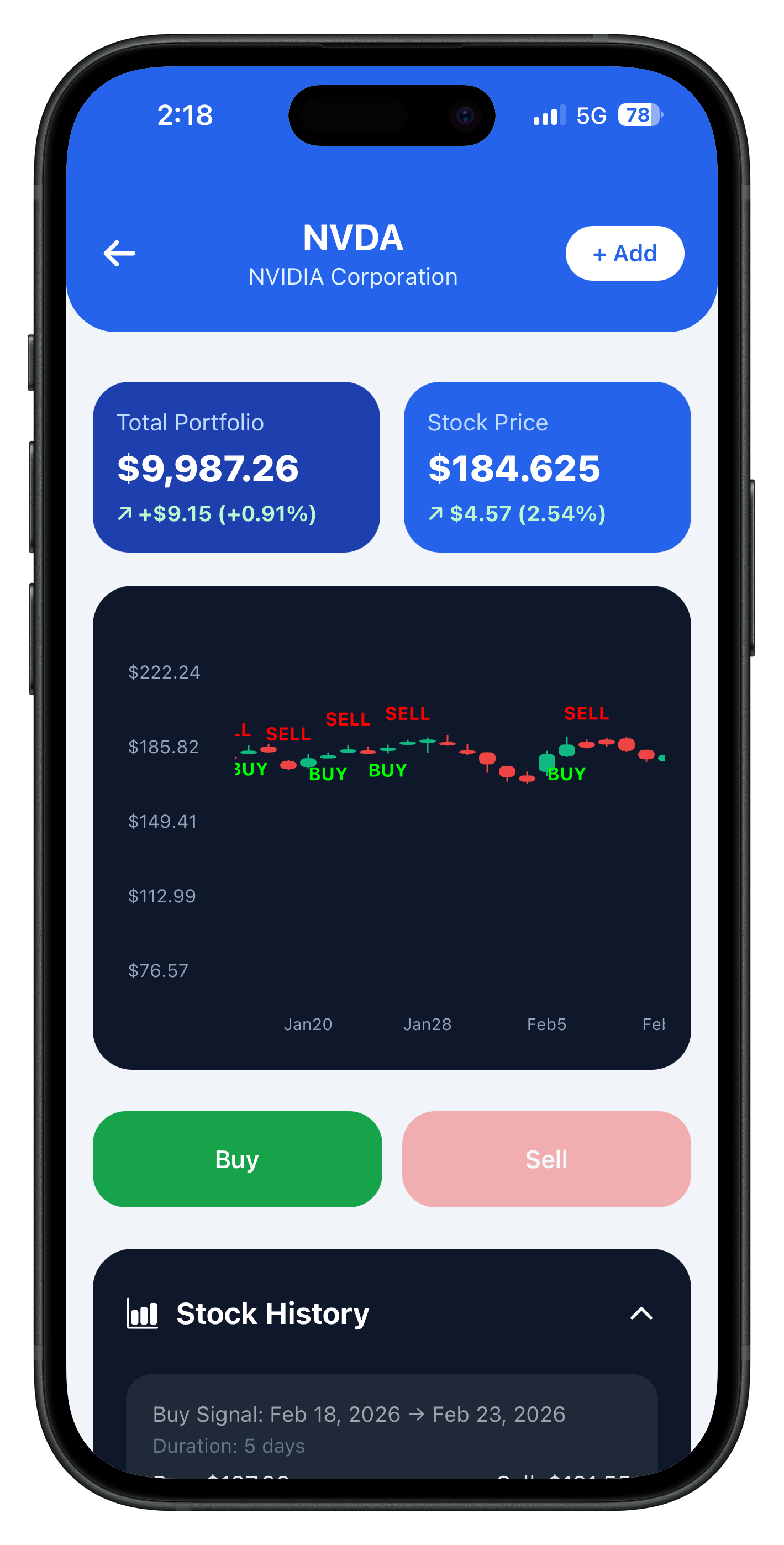Tap the + Add button

[x=624, y=253]
